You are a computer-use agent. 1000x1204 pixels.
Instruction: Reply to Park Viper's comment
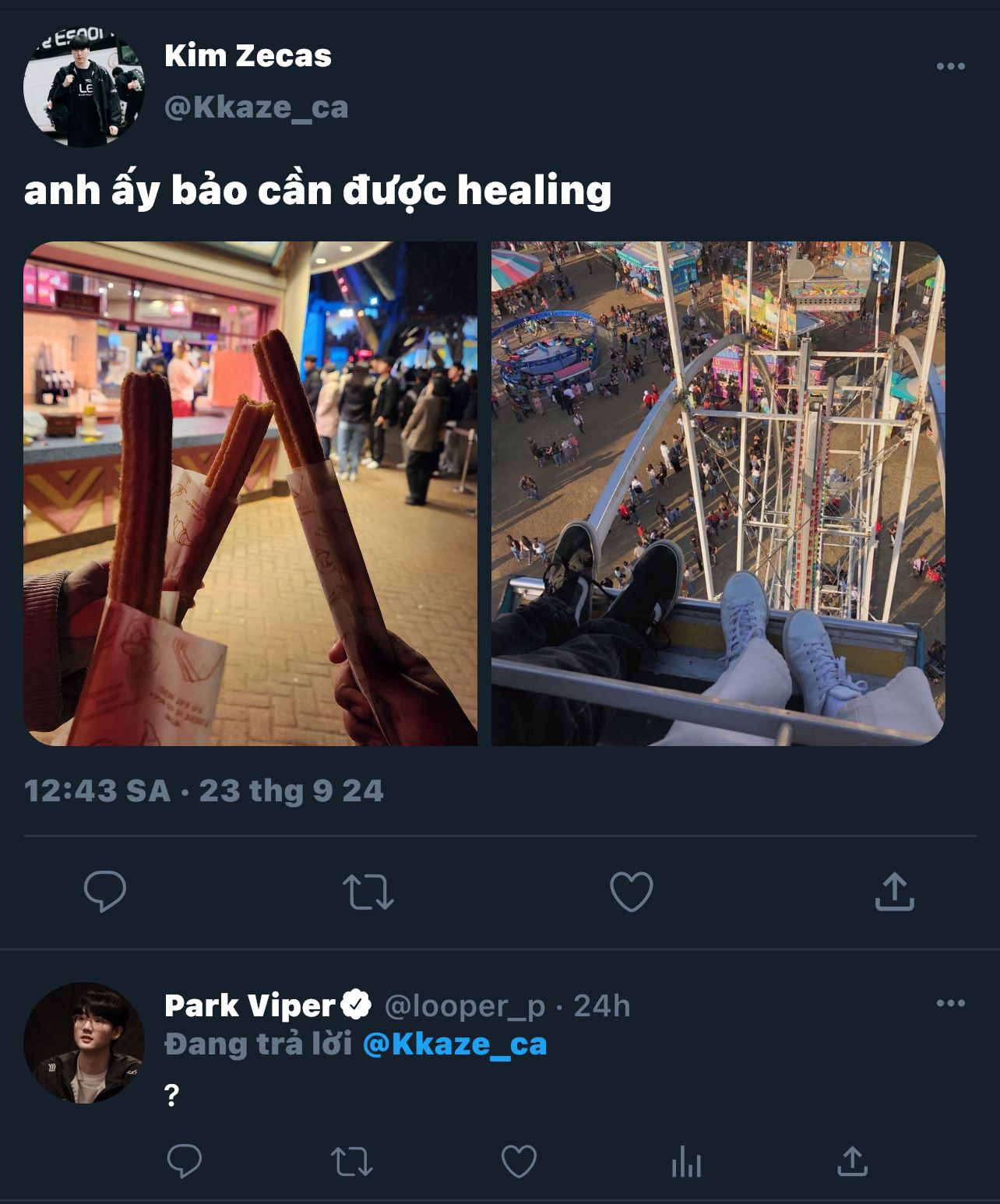pyautogui.click(x=185, y=1162)
